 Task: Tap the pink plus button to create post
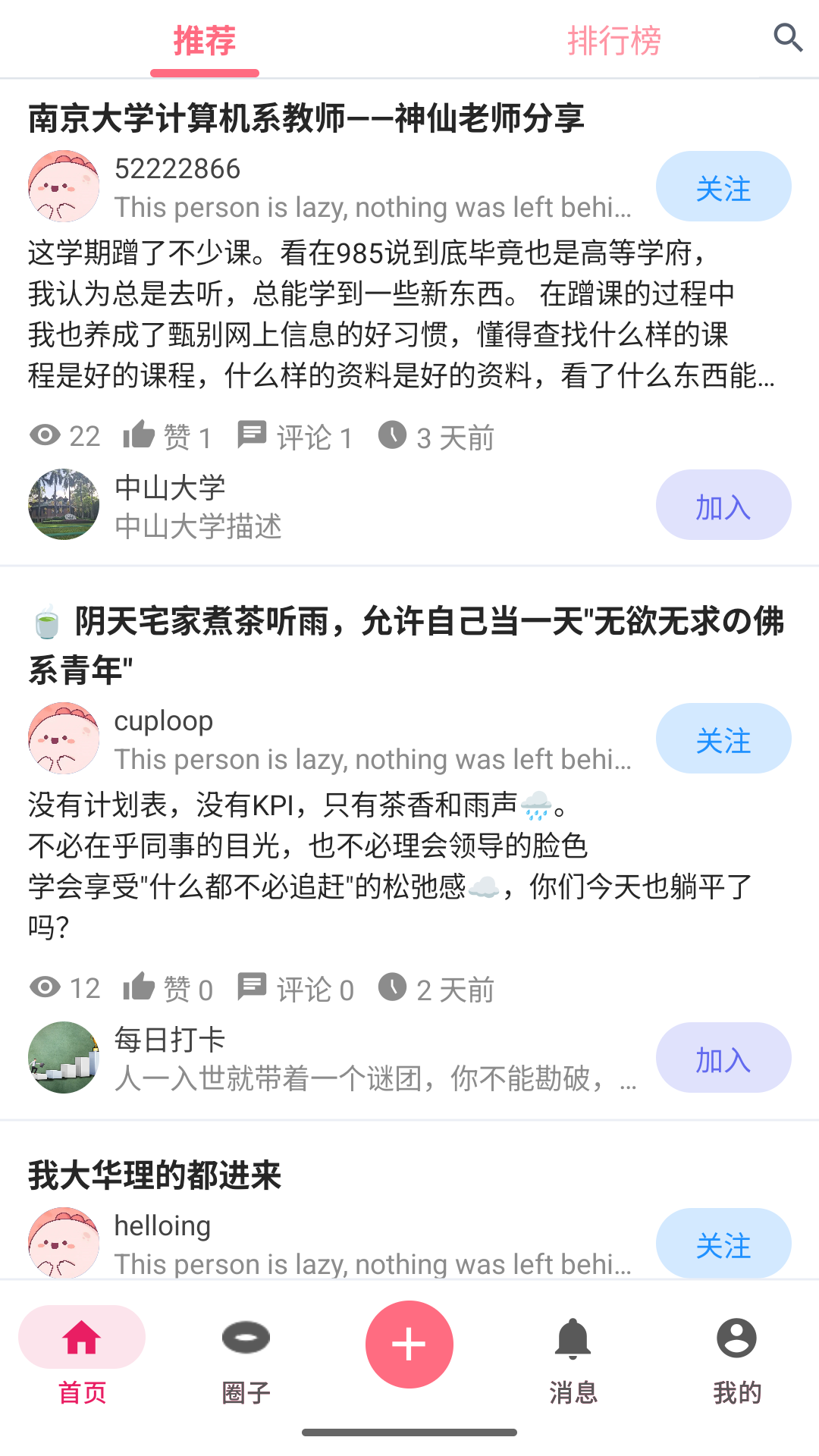pyautogui.click(x=409, y=1343)
